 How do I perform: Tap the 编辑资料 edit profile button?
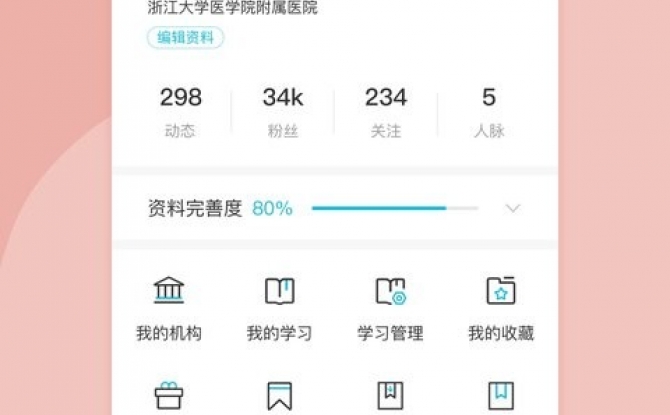185,38
